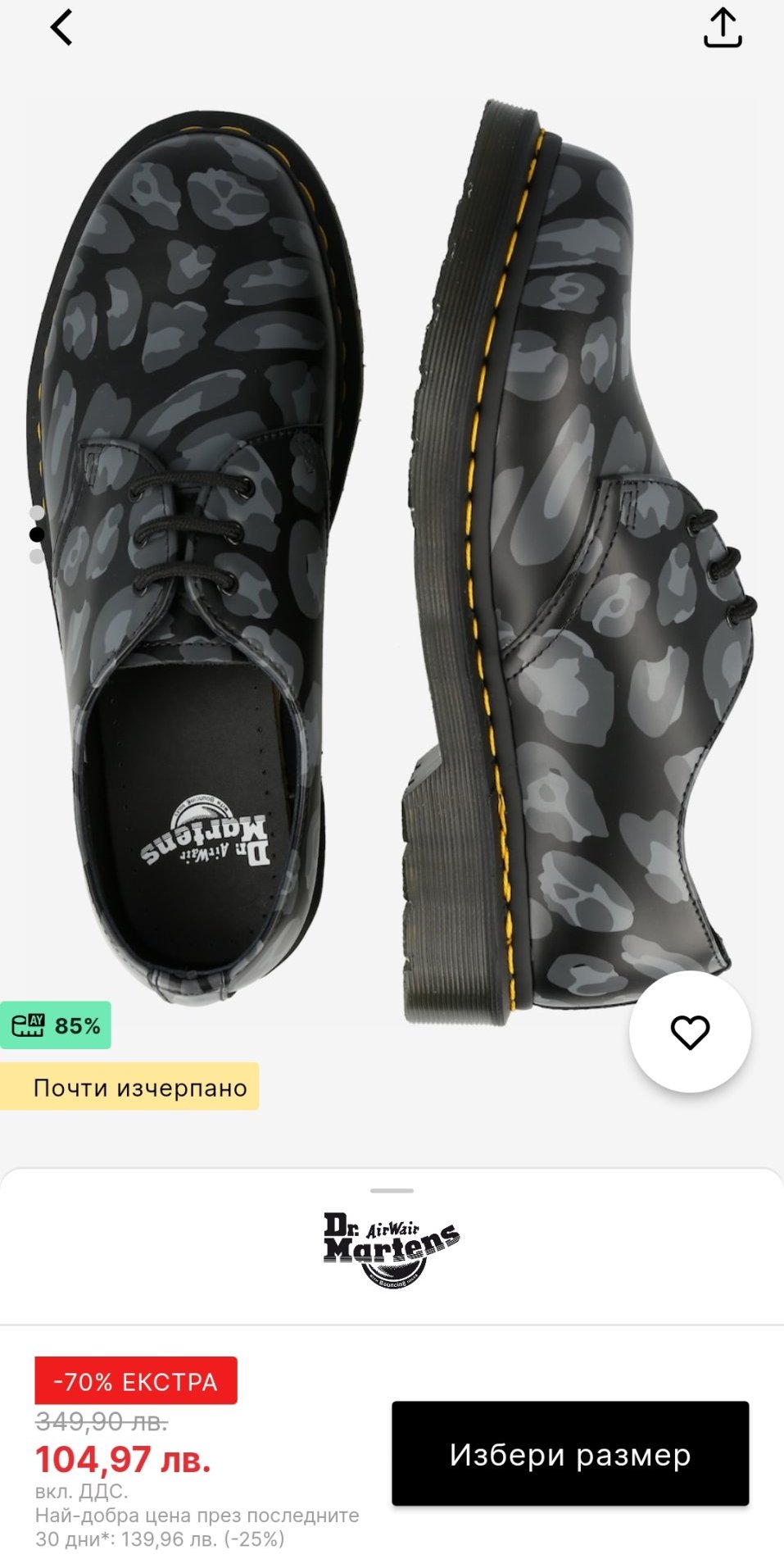Go back to the previous screen
The image size is (784, 1568).
click(61, 28)
